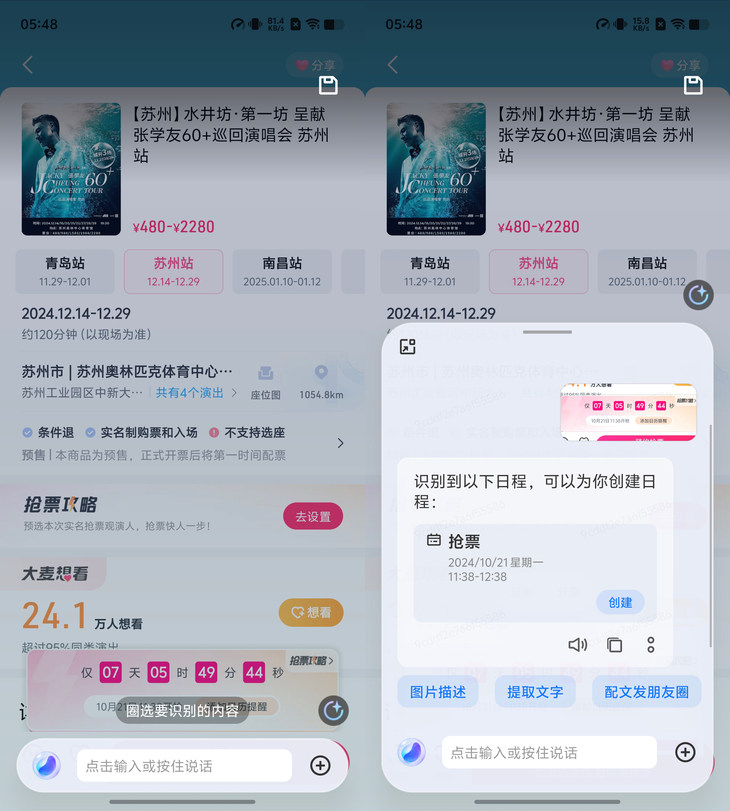Image resolution: width=730 pixels, height=811 pixels.
Task: Tap the image-select icon atop the assistant panel
Action: [407, 347]
